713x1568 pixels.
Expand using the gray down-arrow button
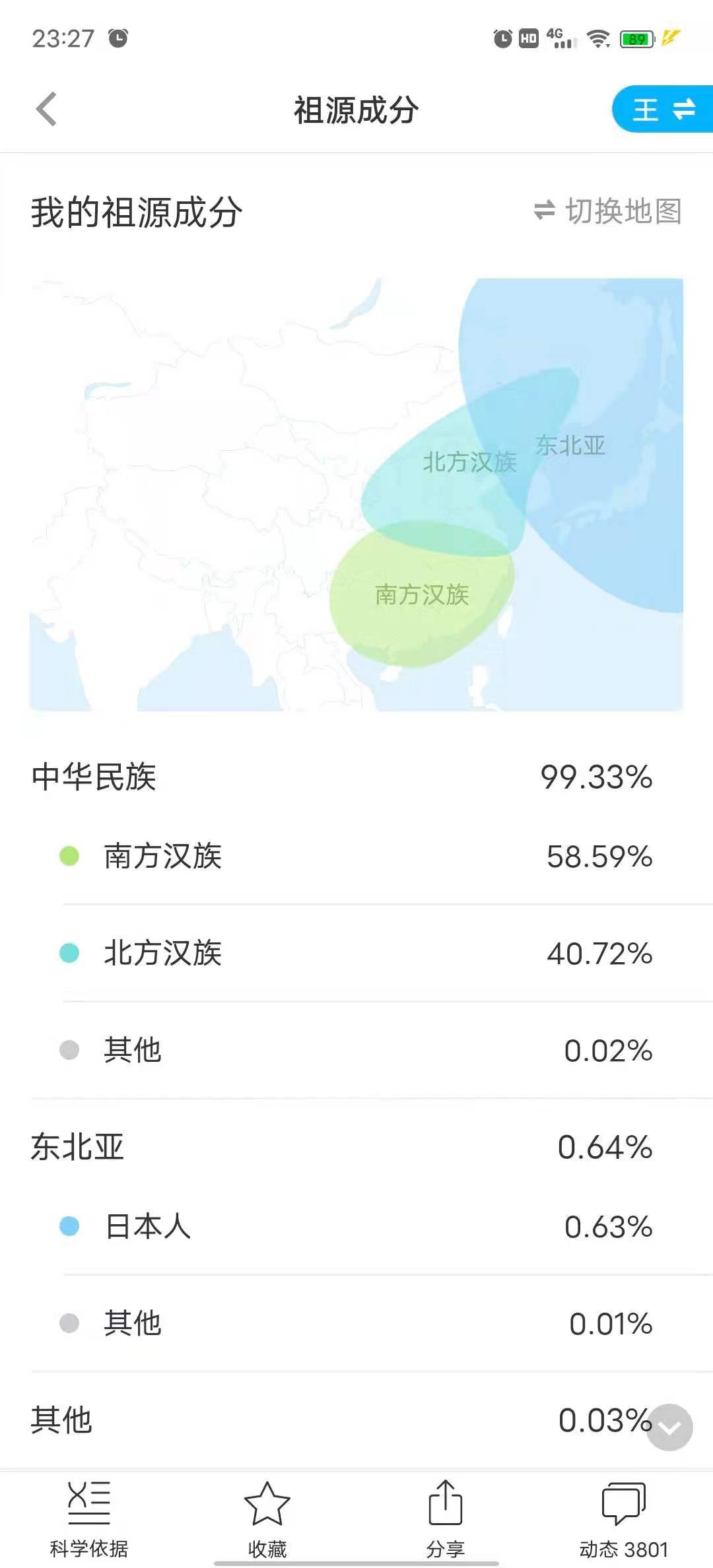coord(669,1427)
